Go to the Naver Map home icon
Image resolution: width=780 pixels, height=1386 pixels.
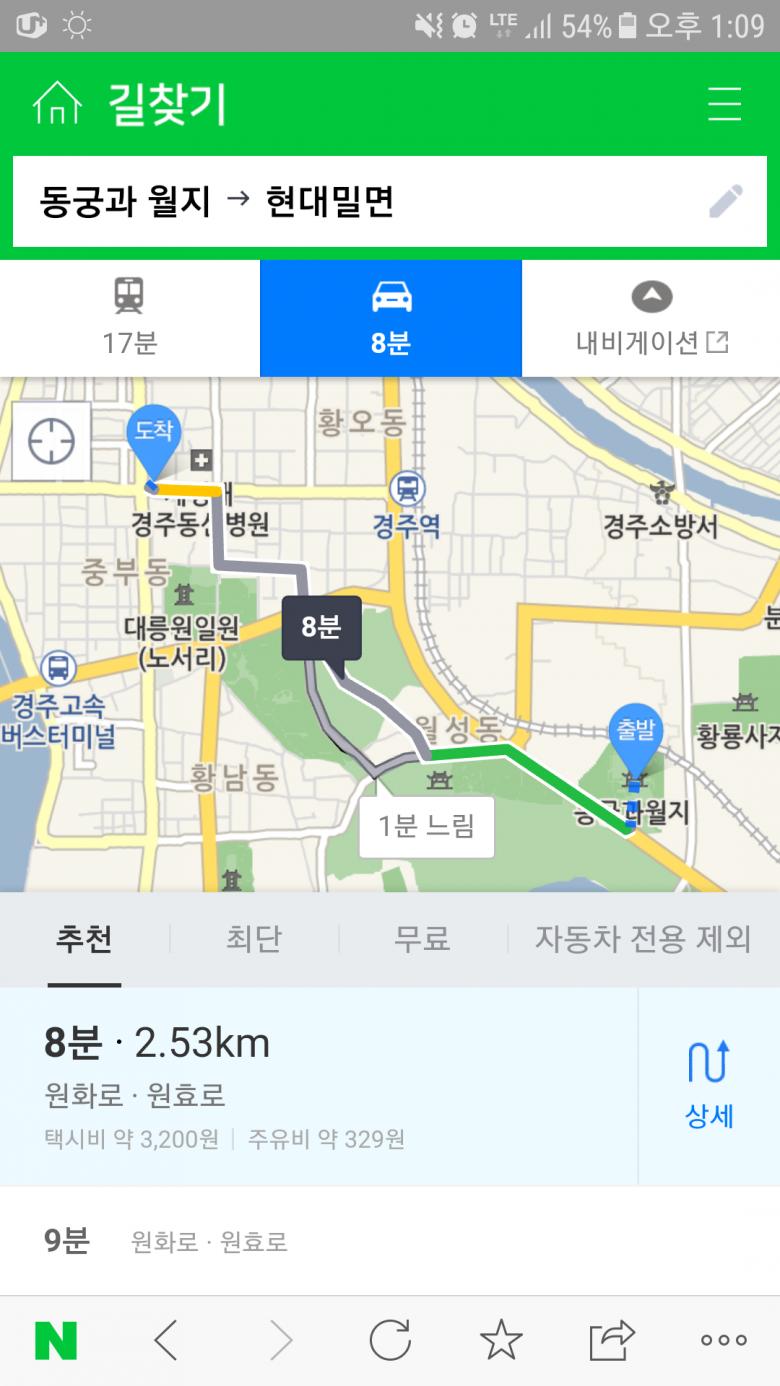(57, 104)
